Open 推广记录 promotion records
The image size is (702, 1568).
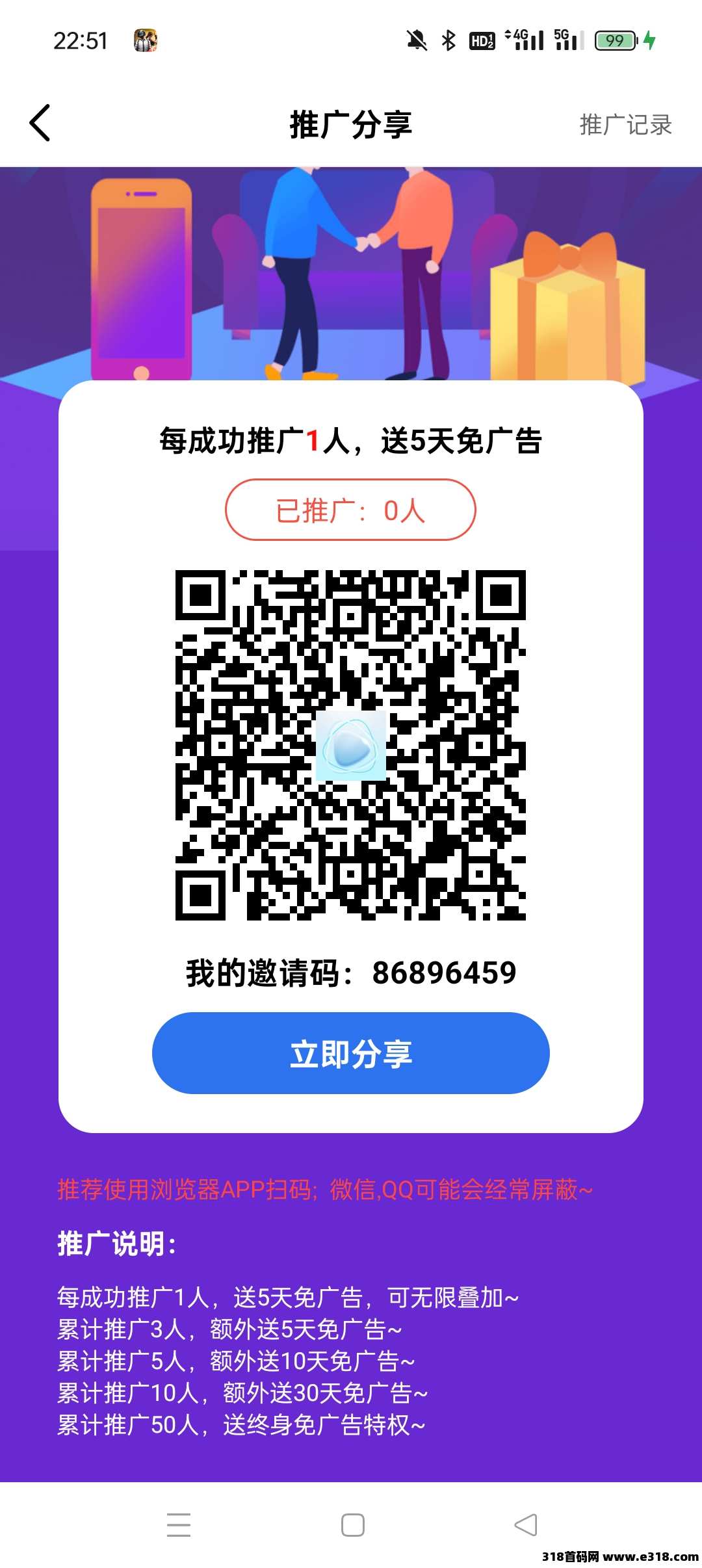pyautogui.click(x=625, y=124)
